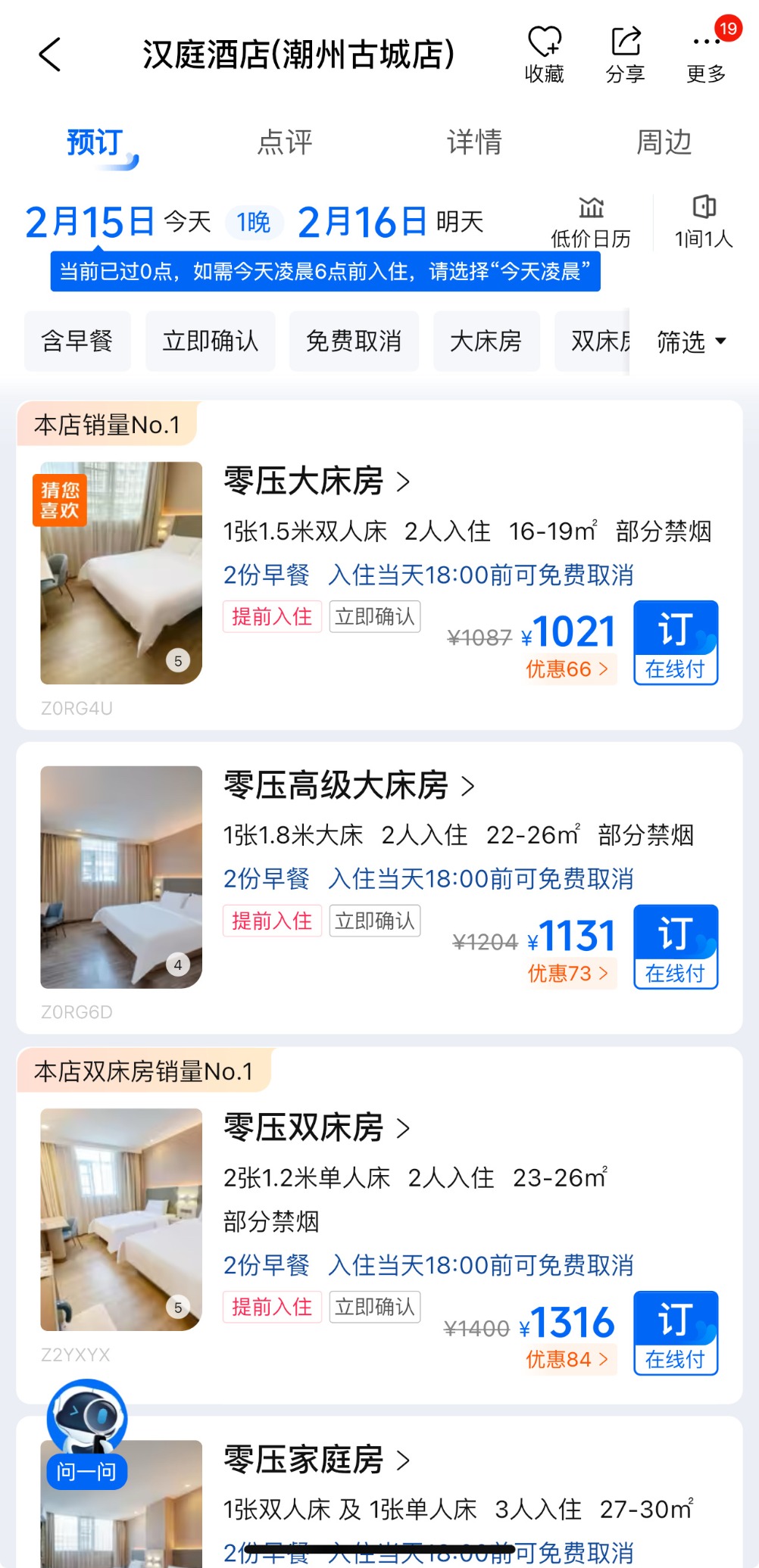The width and height of the screenshot is (759, 1568).
Task: Ask the 问一问 robot assistant
Action: [86, 1435]
